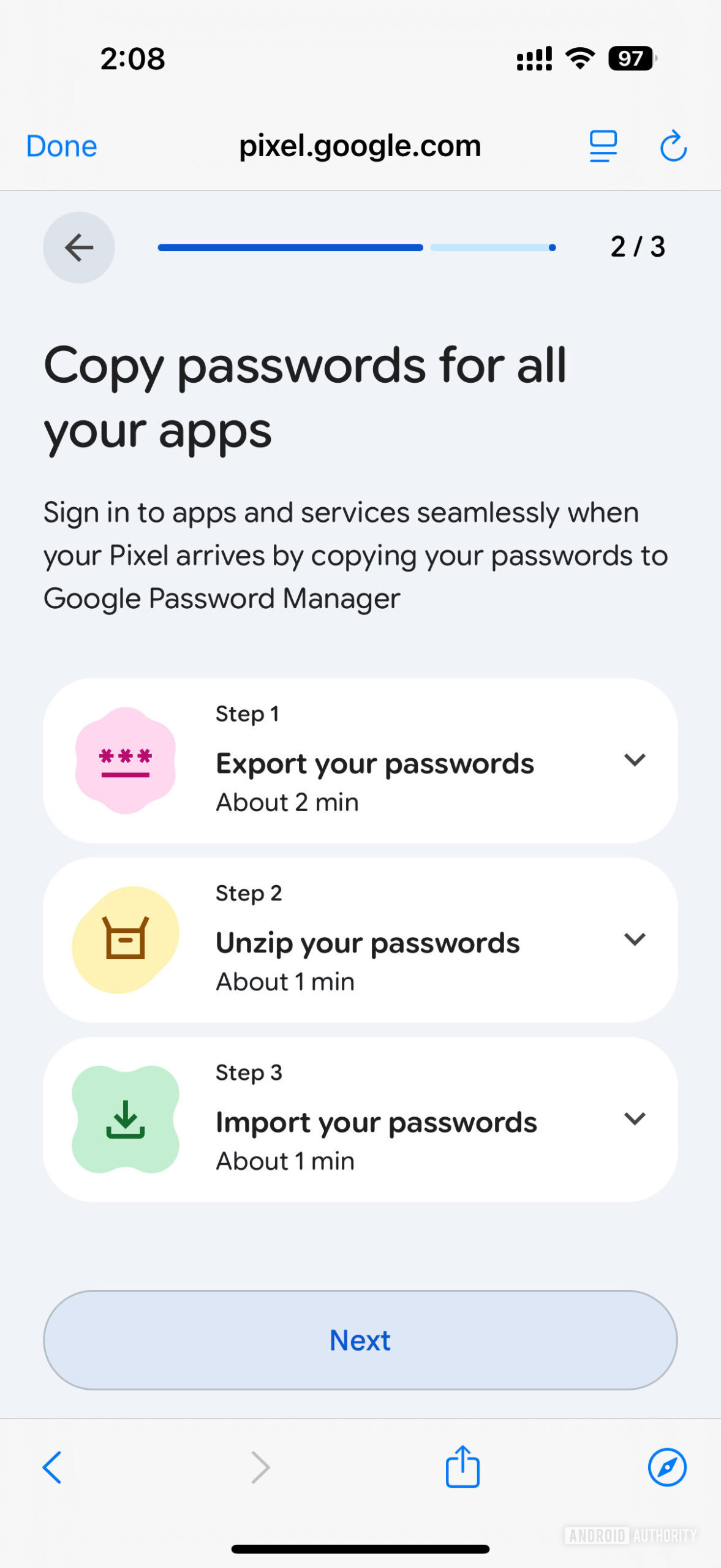This screenshot has width=721, height=1568.
Task: Tap Done to close the page
Action: (x=61, y=146)
